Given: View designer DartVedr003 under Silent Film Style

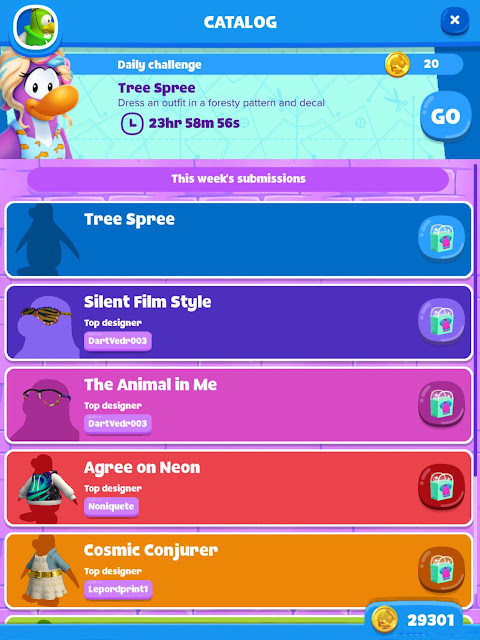Looking at the screenshot, I should (118, 341).
